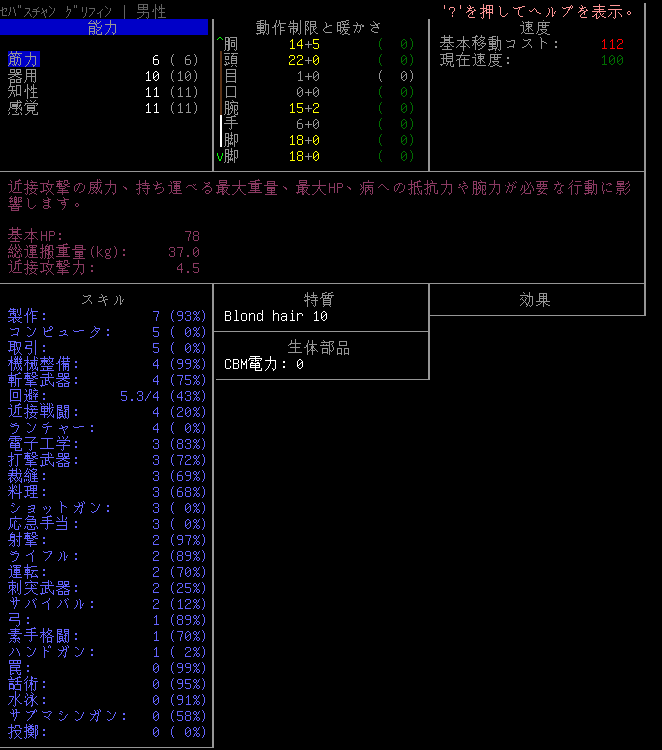Switch to the 動作制限と暖かさ section
Image resolution: width=662 pixels, height=750 pixels.
click(x=319, y=28)
